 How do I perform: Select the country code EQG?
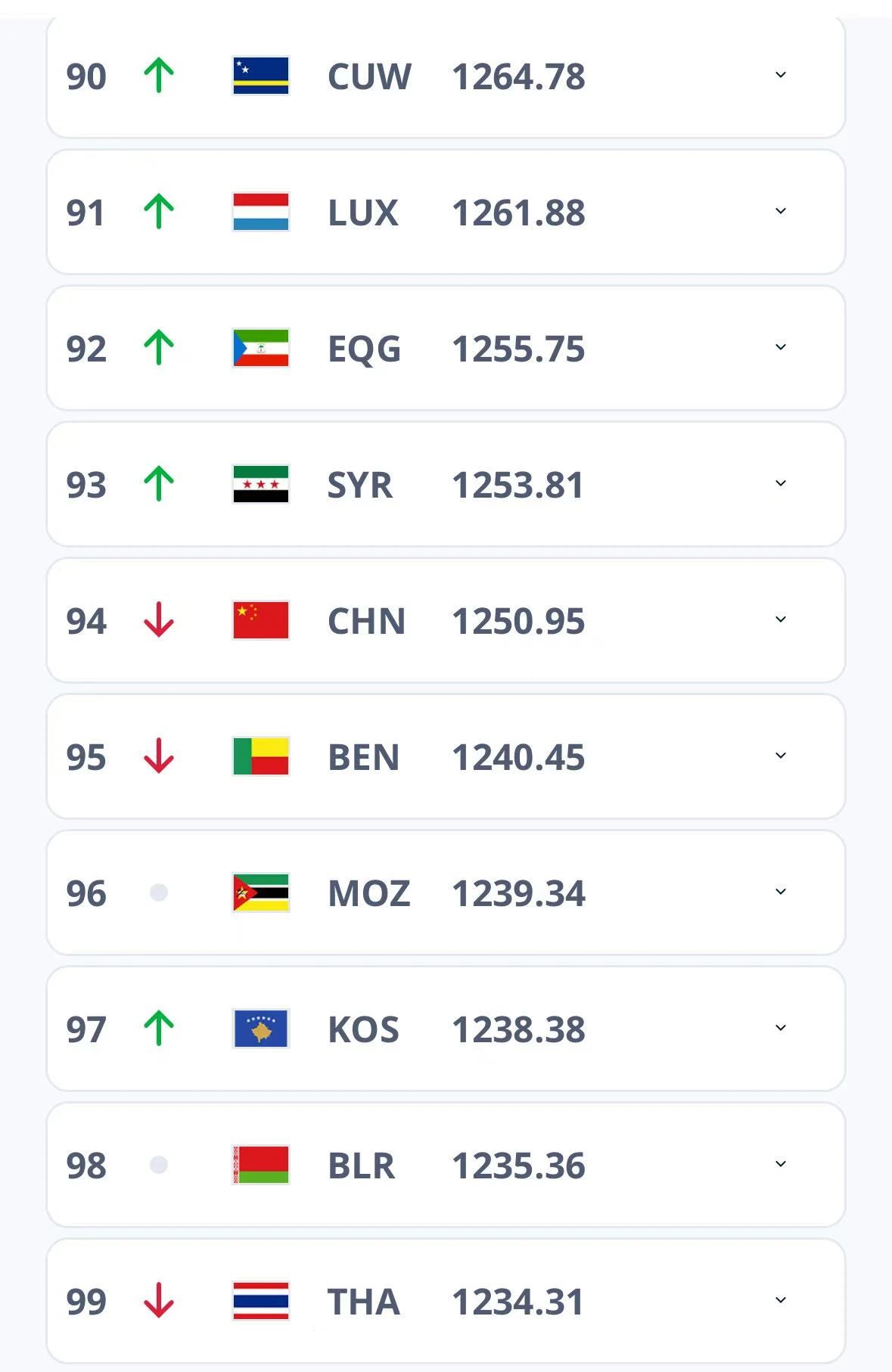pyautogui.click(x=364, y=349)
